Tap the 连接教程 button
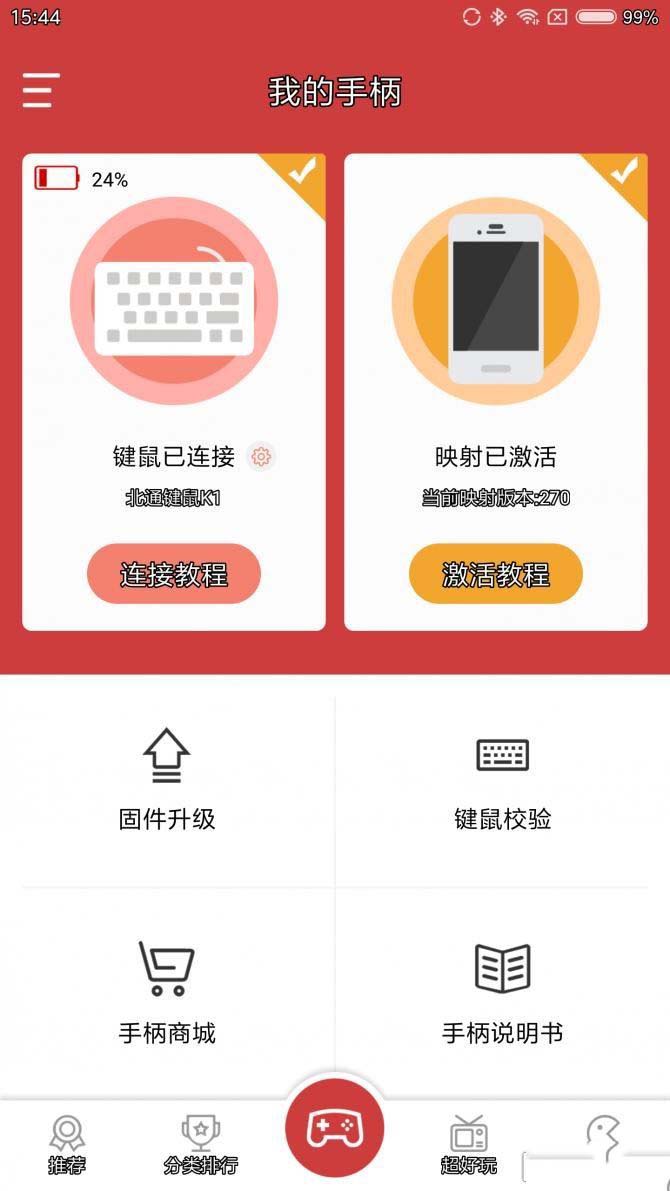The image size is (670, 1191). pyautogui.click(x=174, y=574)
